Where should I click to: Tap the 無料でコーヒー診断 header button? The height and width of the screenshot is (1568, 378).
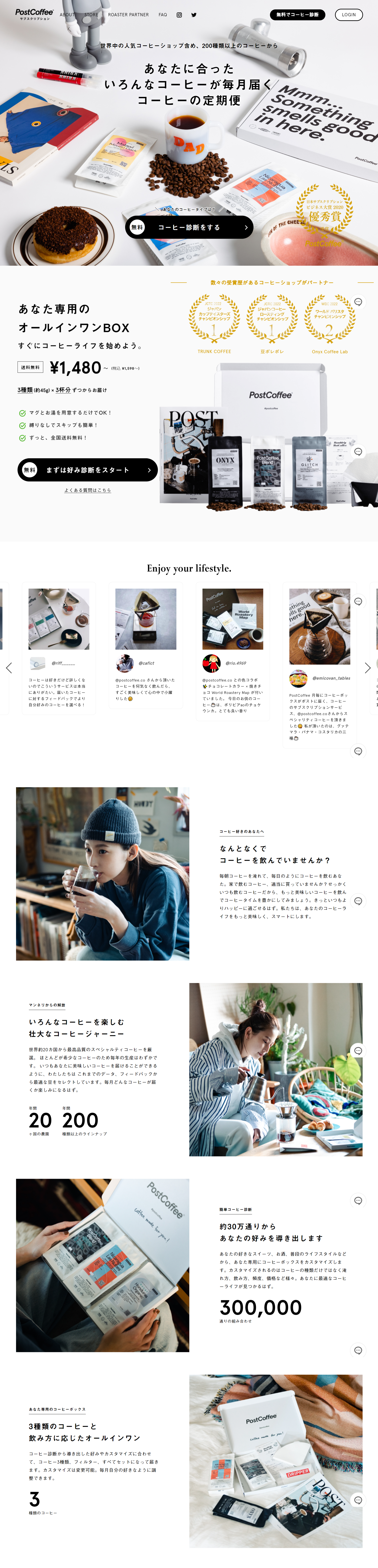coord(297,15)
